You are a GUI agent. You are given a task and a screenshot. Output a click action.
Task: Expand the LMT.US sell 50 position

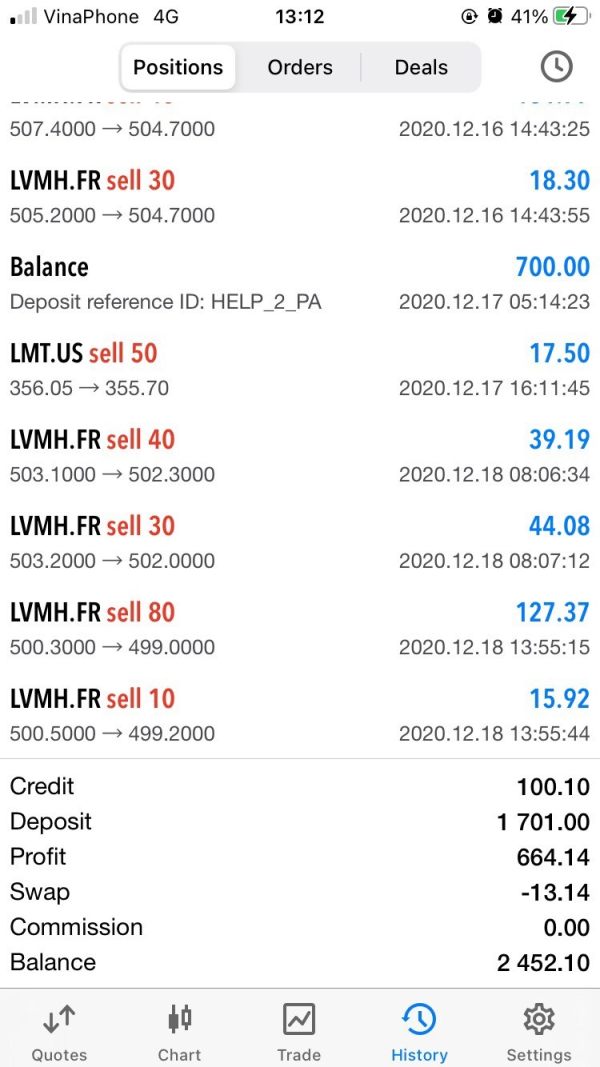[x=299, y=370]
